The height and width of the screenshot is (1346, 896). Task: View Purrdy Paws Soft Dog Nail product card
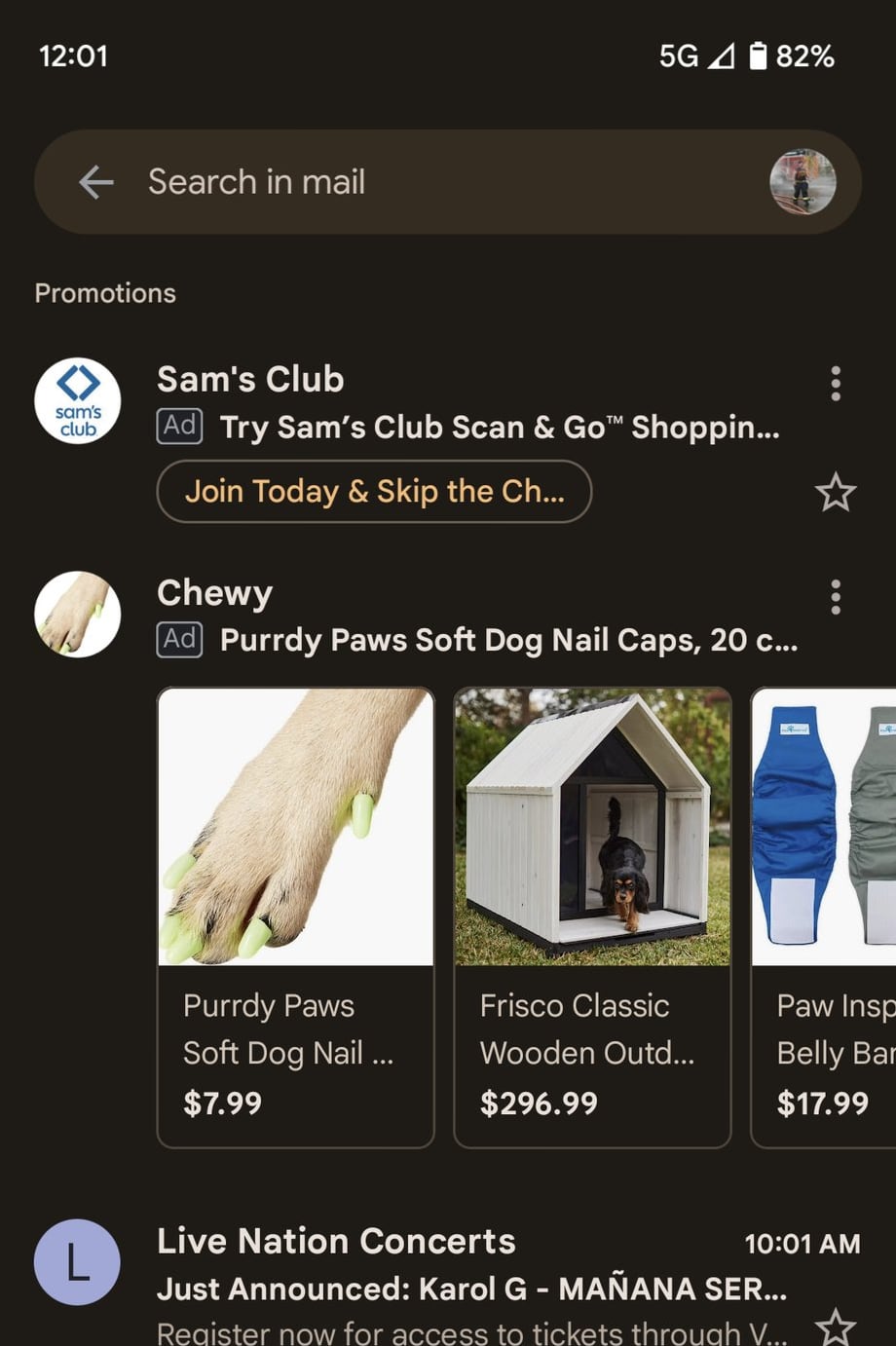click(295, 917)
